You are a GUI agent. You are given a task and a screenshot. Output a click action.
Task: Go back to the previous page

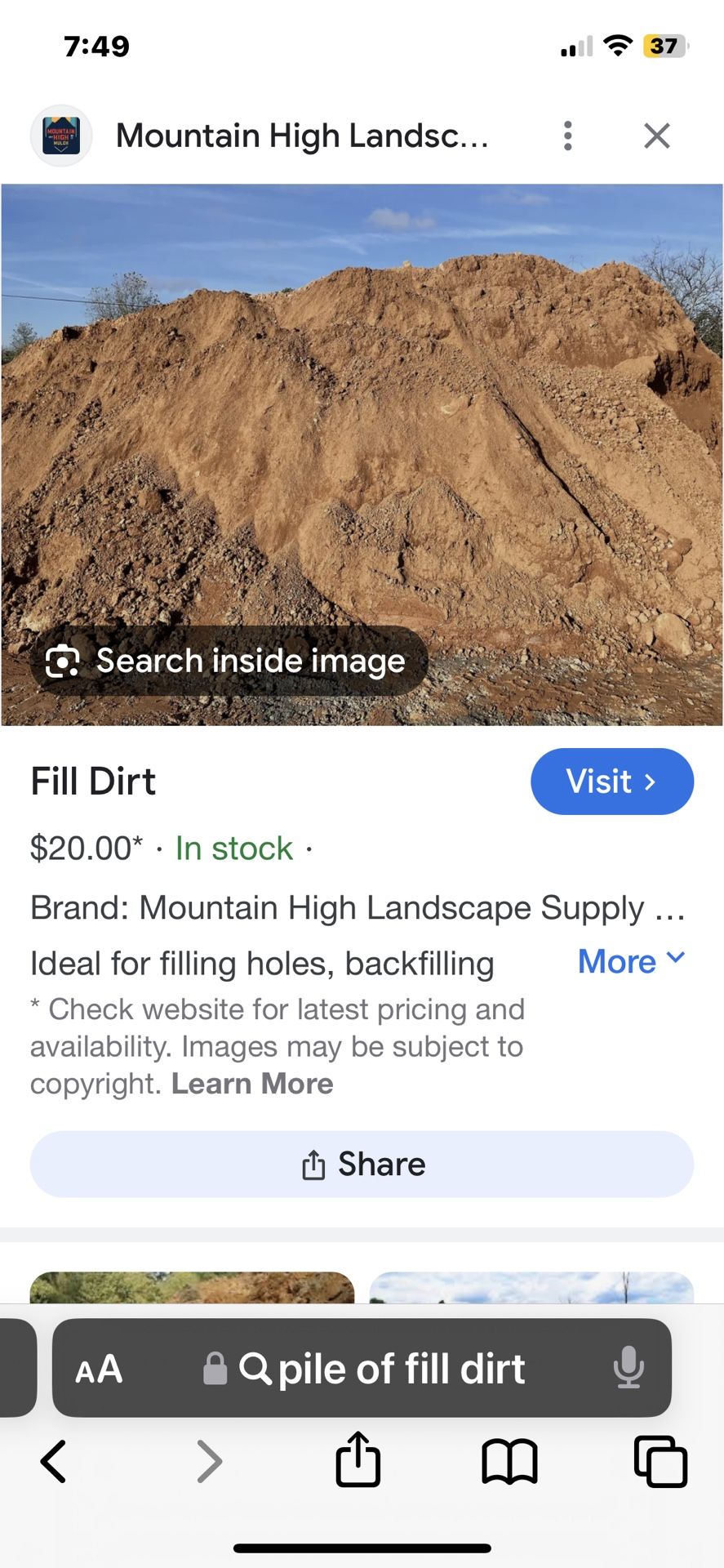[x=54, y=1461]
